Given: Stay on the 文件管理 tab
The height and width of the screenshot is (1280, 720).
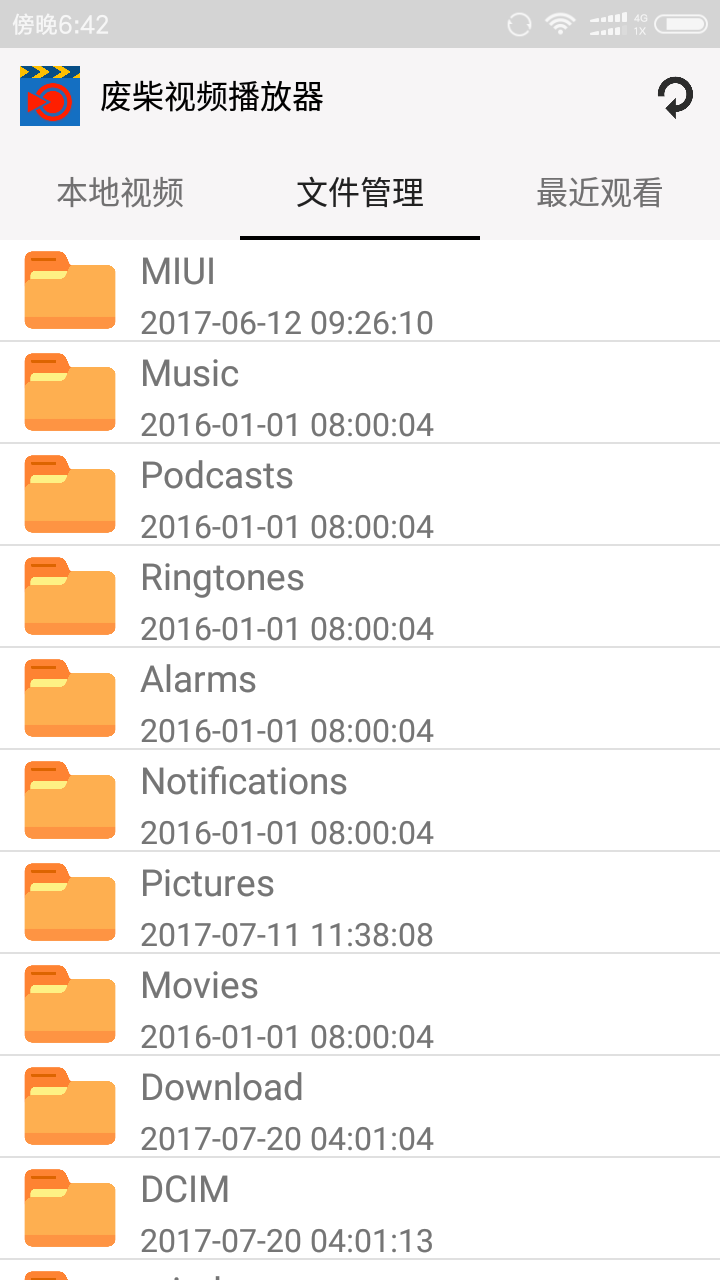Looking at the screenshot, I should click(x=359, y=194).
